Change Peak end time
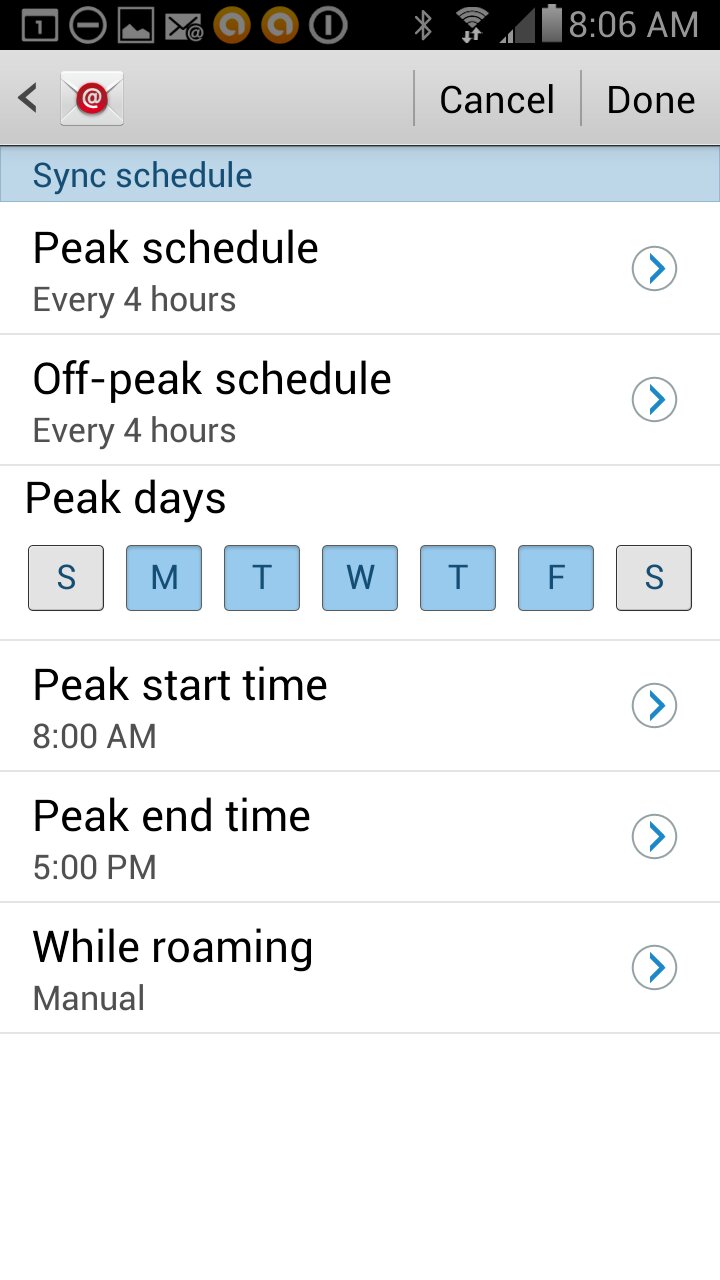Screen dimensions: 720x1280 coord(360,838)
